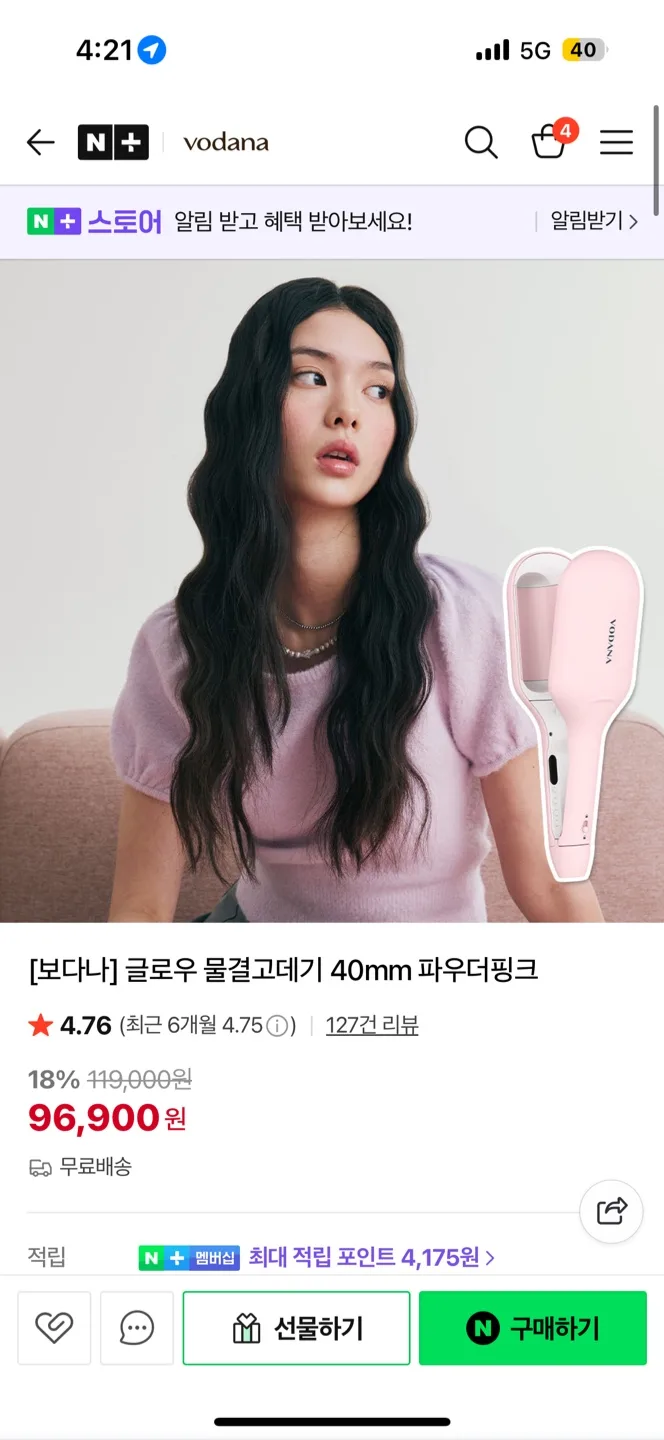Image resolution: width=664 pixels, height=1440 pixels.
Task: Go back with the arrow icon
Action: 40,143
